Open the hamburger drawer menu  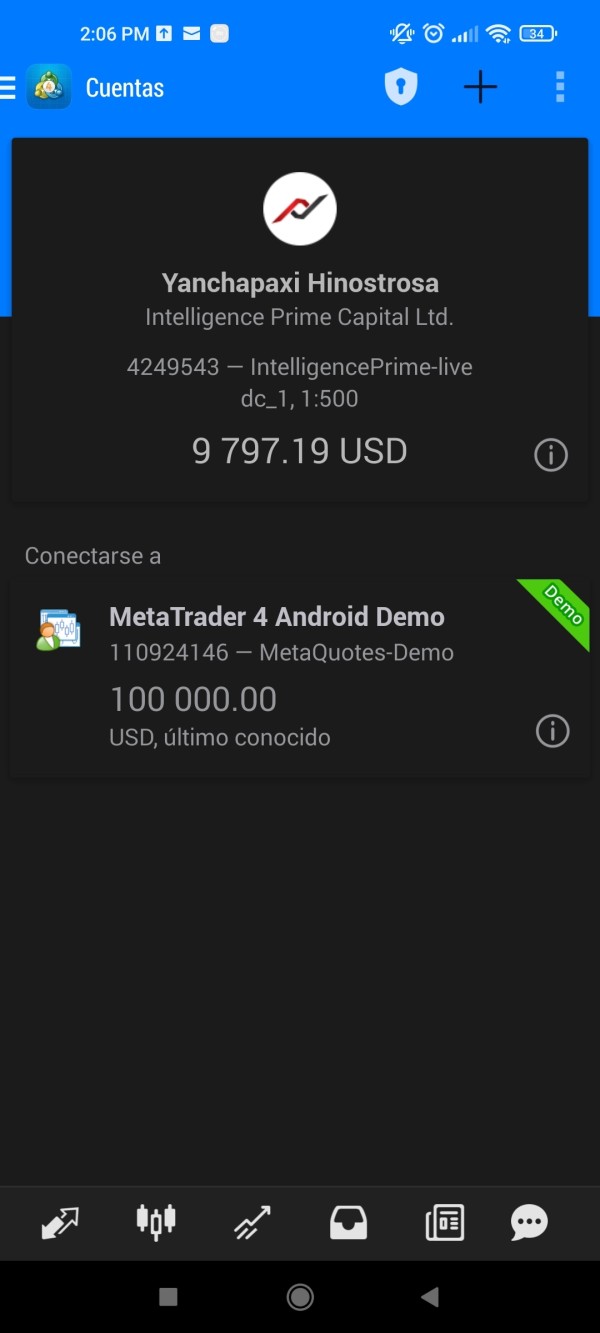coord(9,88)
